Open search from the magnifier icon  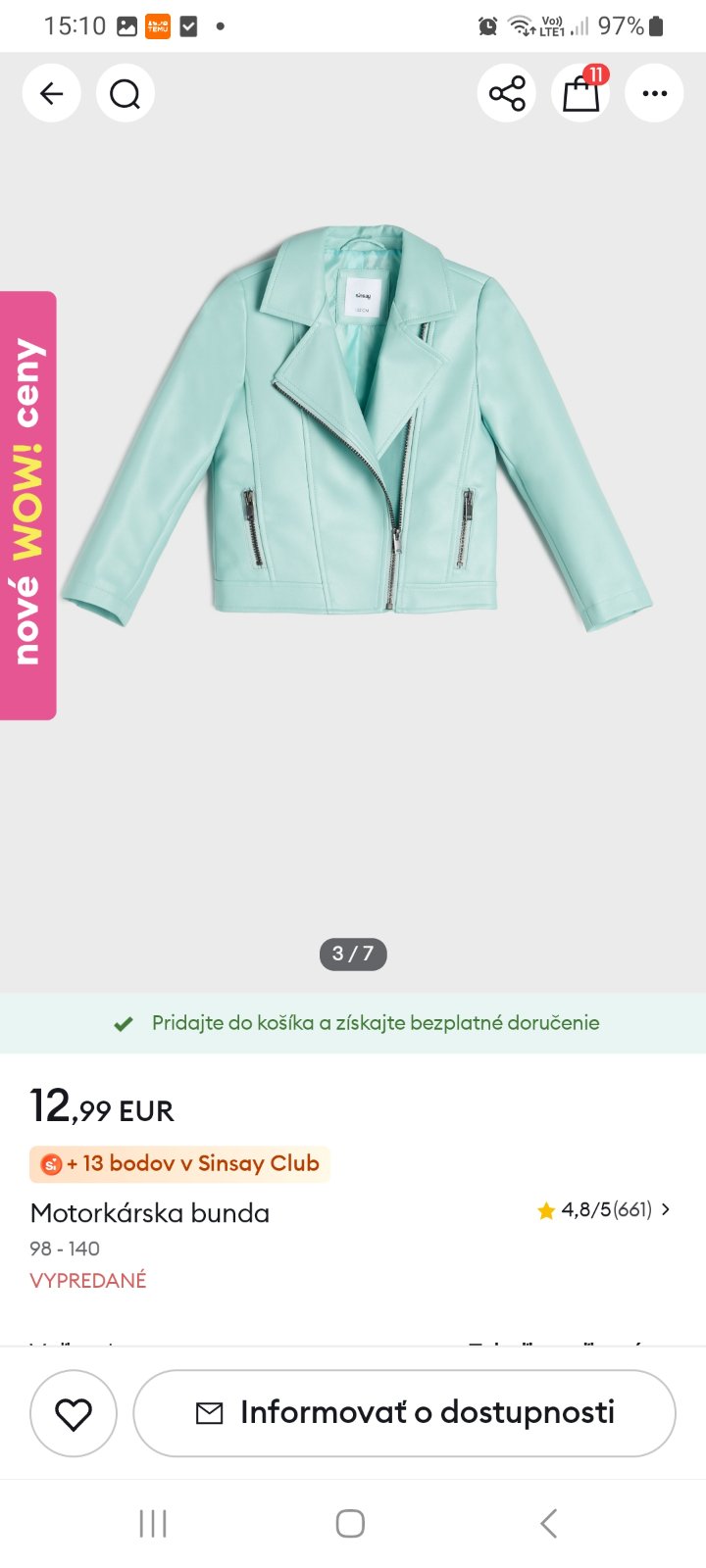click(x=126, y=93)
